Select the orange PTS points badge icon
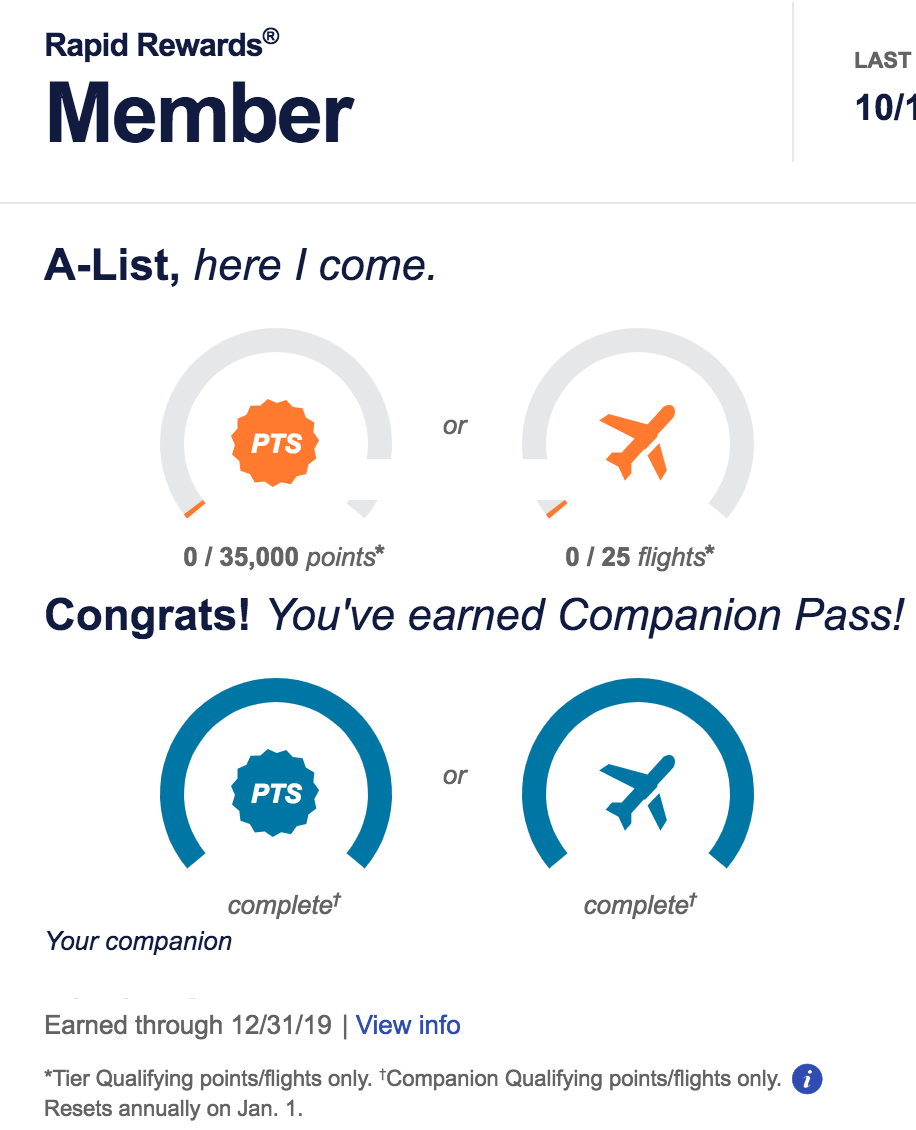 (x=276, y=441)
